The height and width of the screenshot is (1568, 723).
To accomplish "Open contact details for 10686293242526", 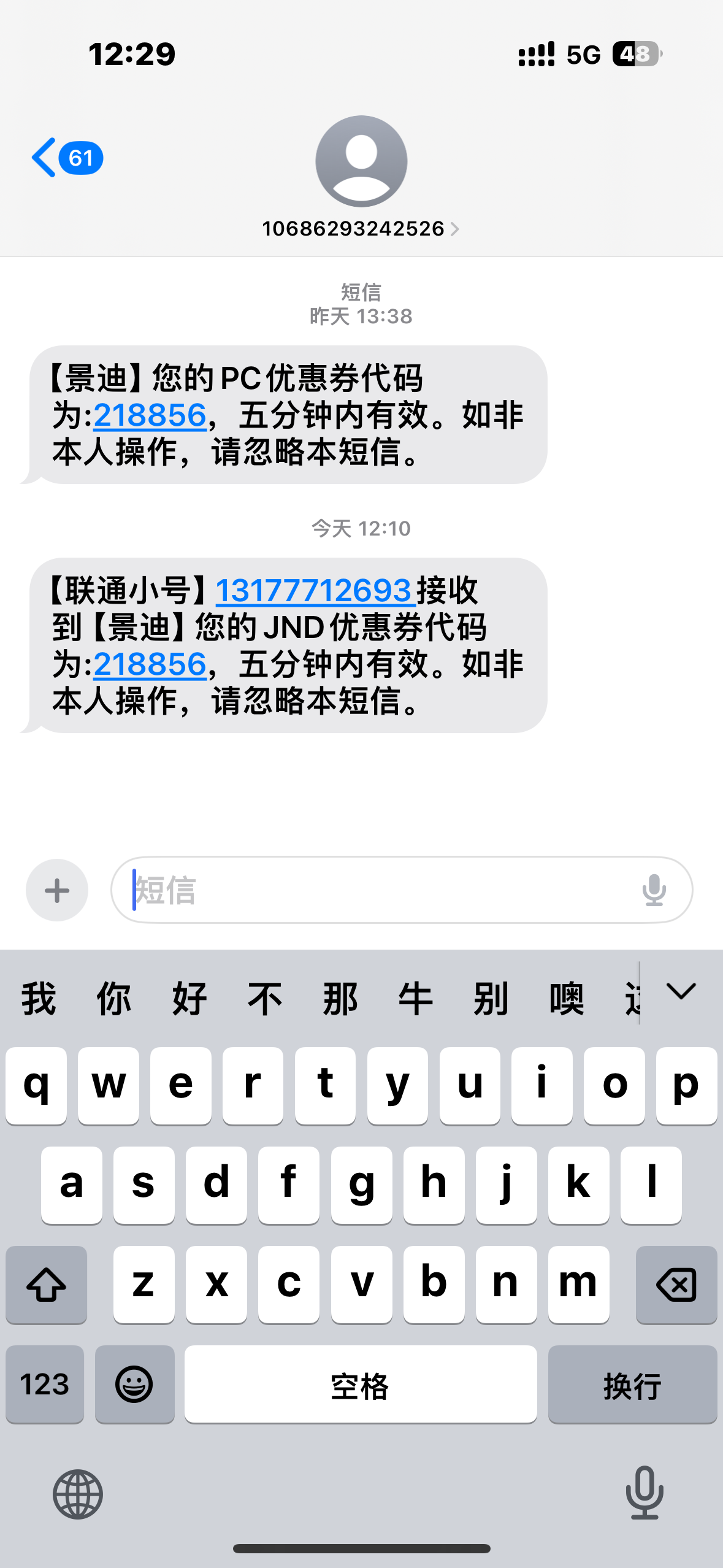I will tap(361, 228).
